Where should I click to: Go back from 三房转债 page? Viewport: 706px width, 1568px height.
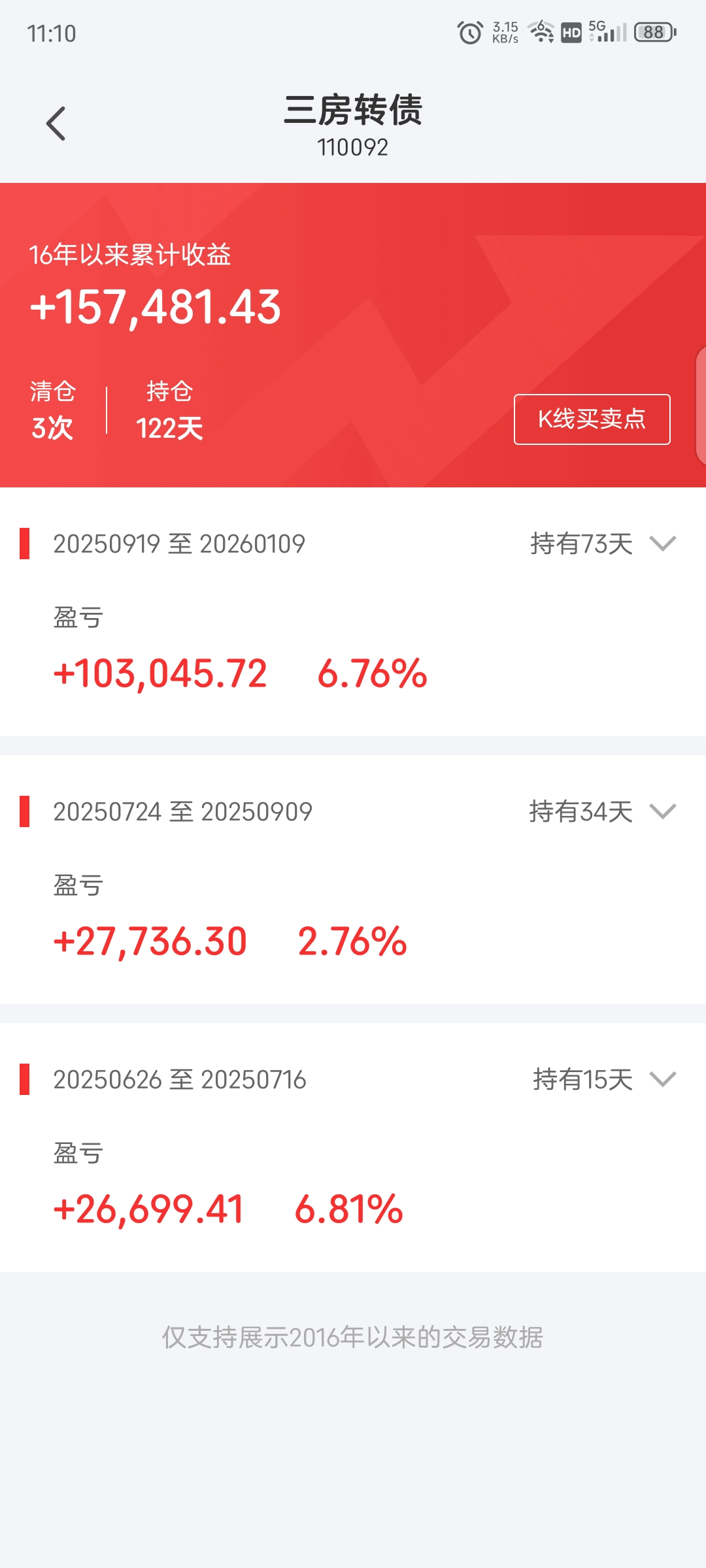(56, 123)
